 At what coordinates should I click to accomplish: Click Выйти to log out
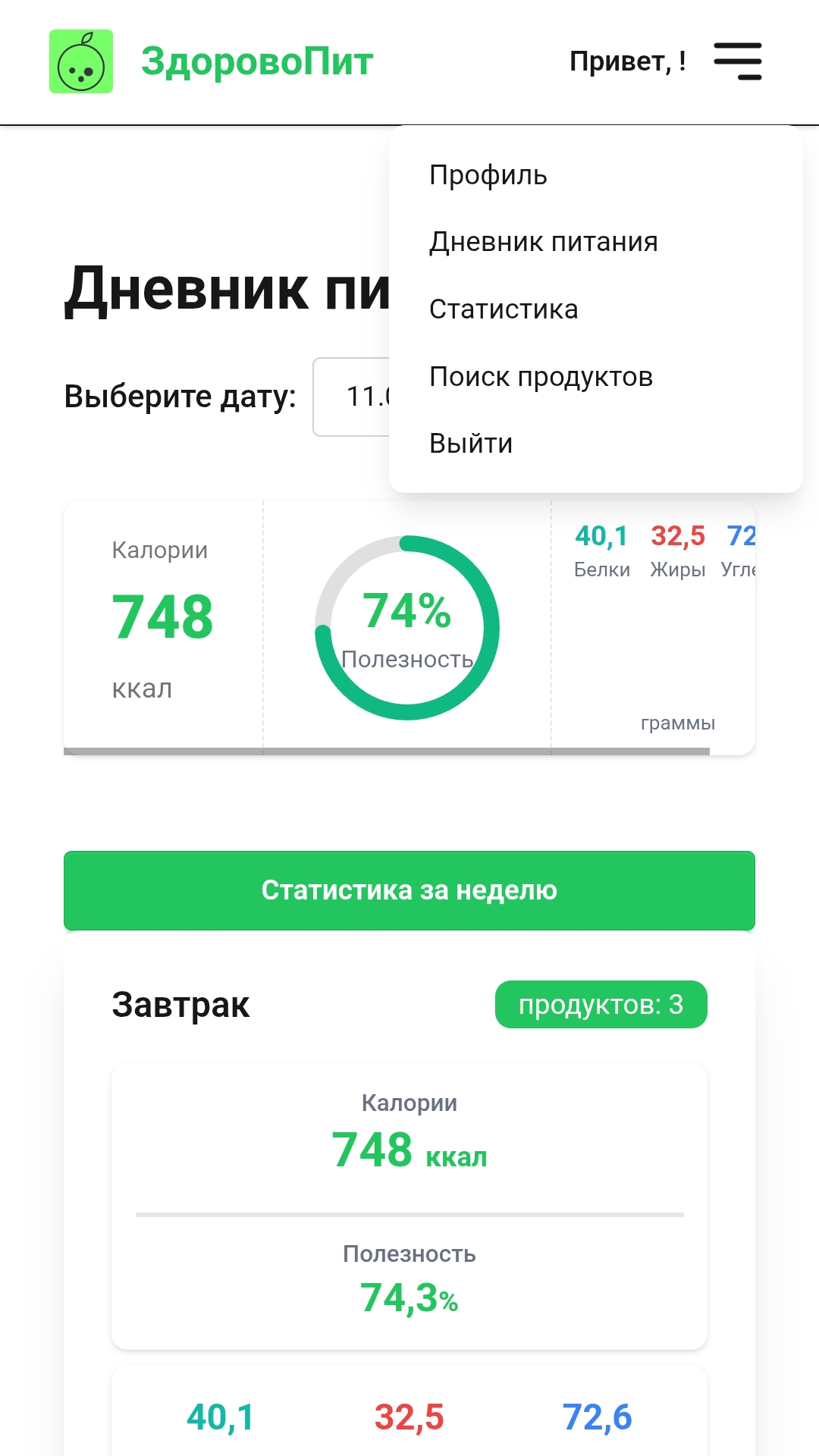tap(470, 442)
